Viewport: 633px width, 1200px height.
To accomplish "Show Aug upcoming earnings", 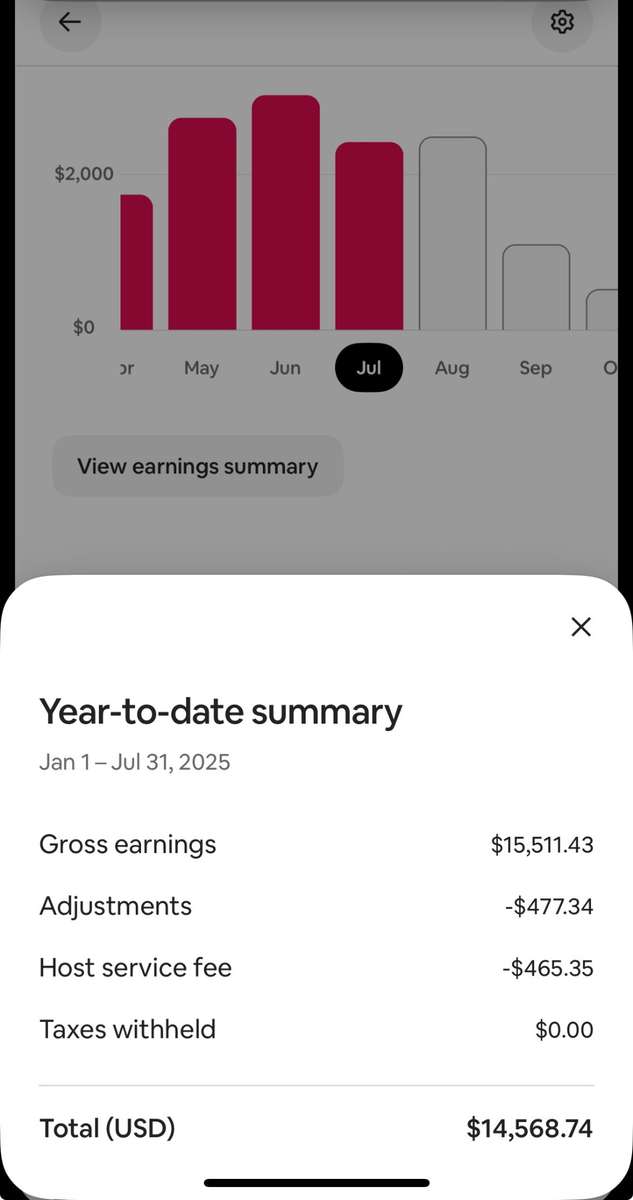I will [x=452, y=368].
